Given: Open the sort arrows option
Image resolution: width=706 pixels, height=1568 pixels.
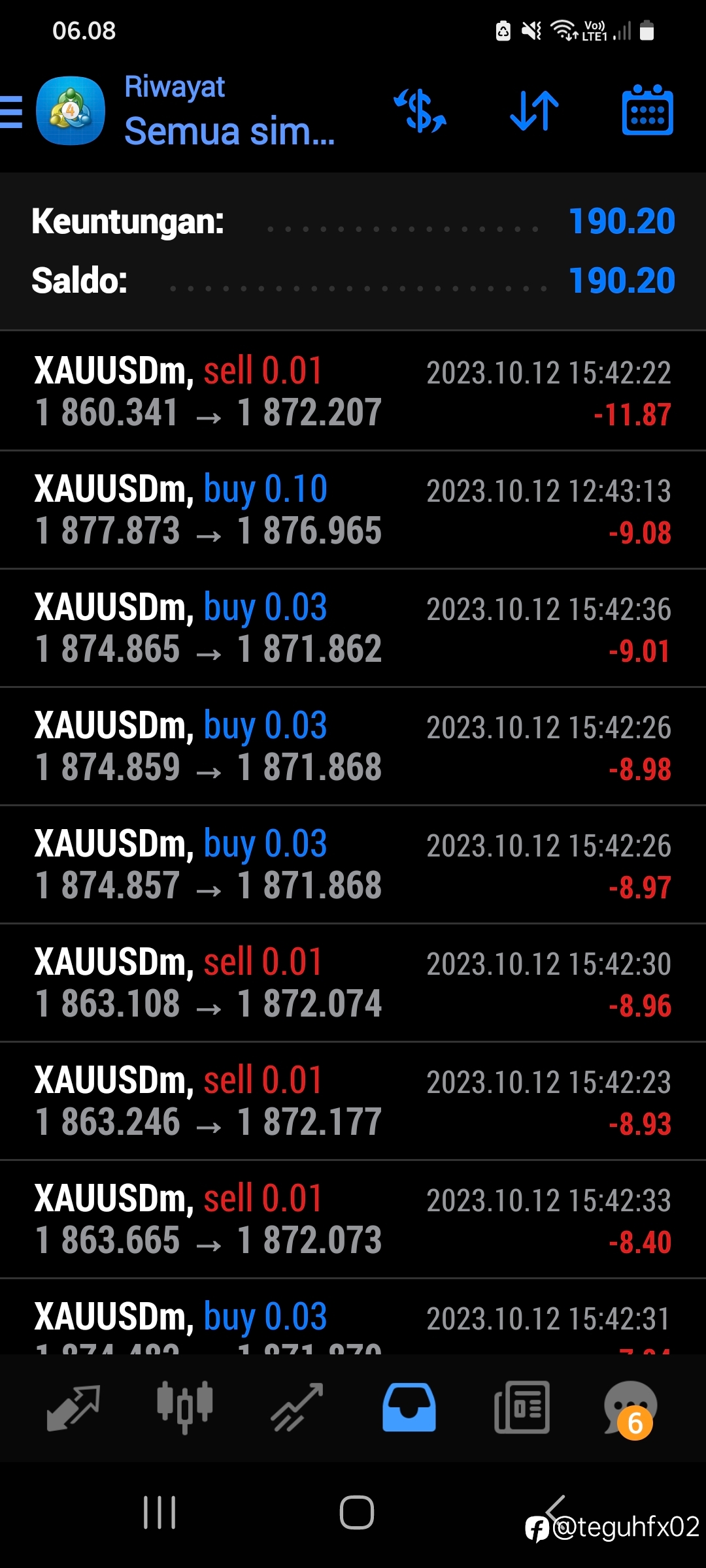Looking at the screenshot, I should coord(534,110).
